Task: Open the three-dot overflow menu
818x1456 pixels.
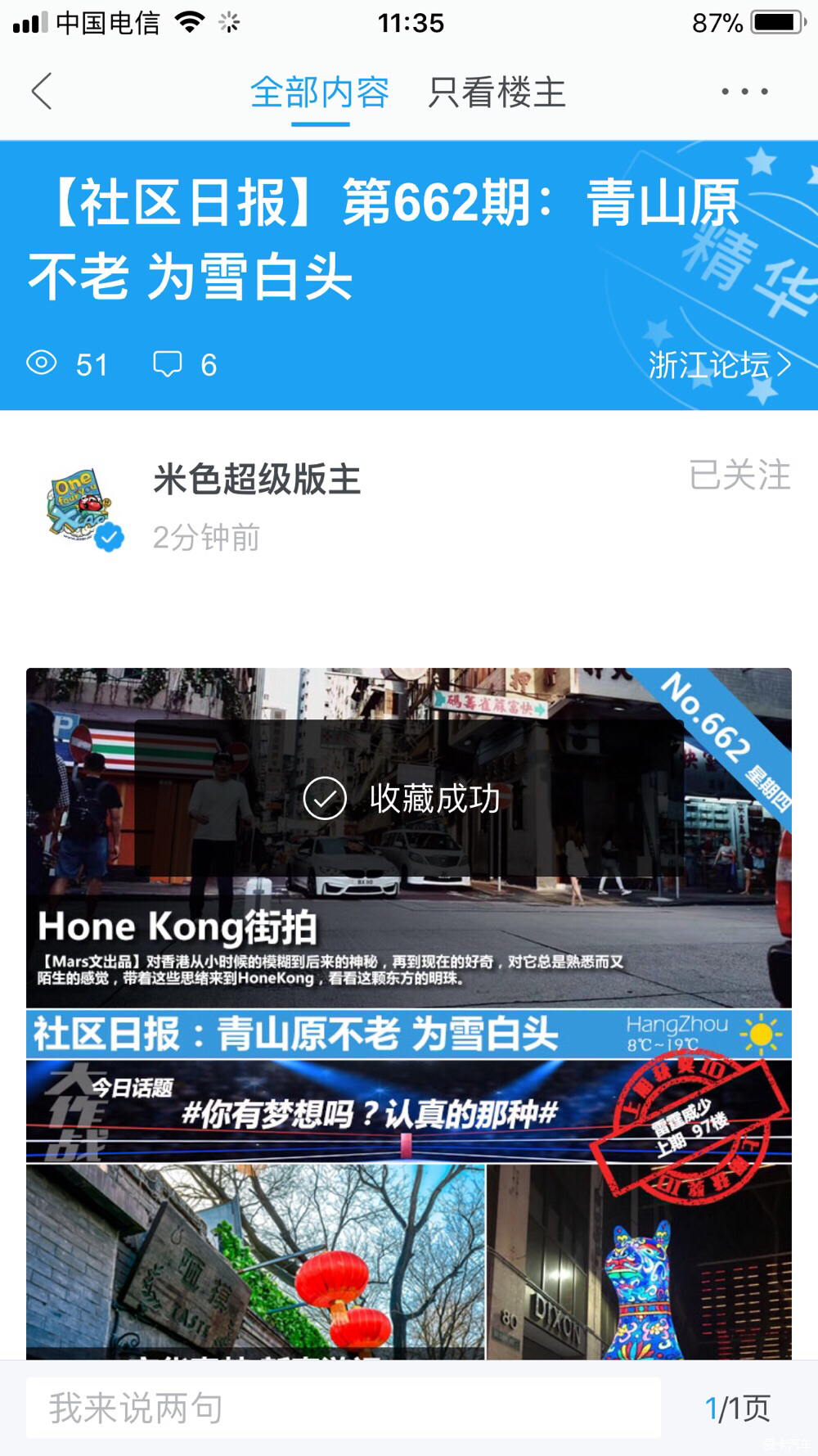Action: pos(744,92)
